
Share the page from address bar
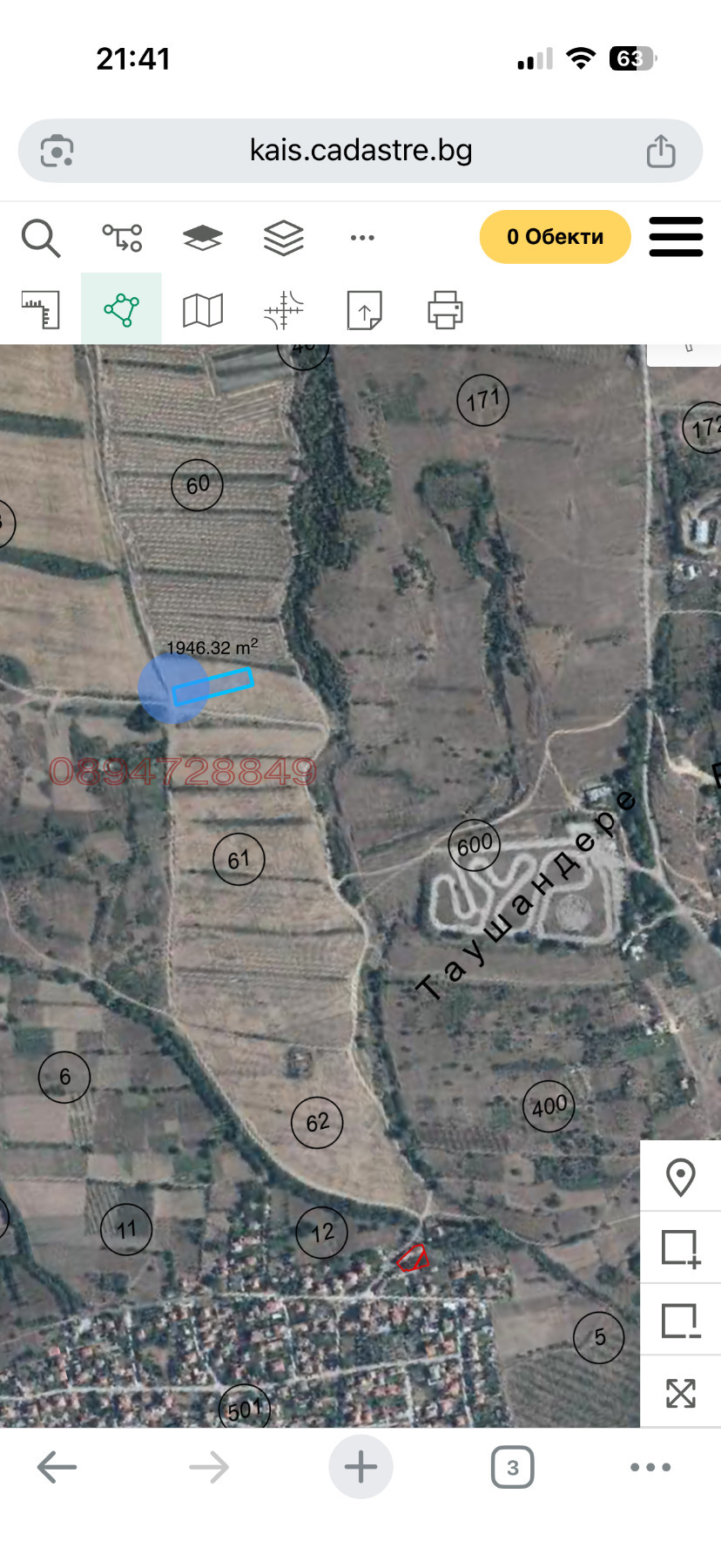pos(661,151)
